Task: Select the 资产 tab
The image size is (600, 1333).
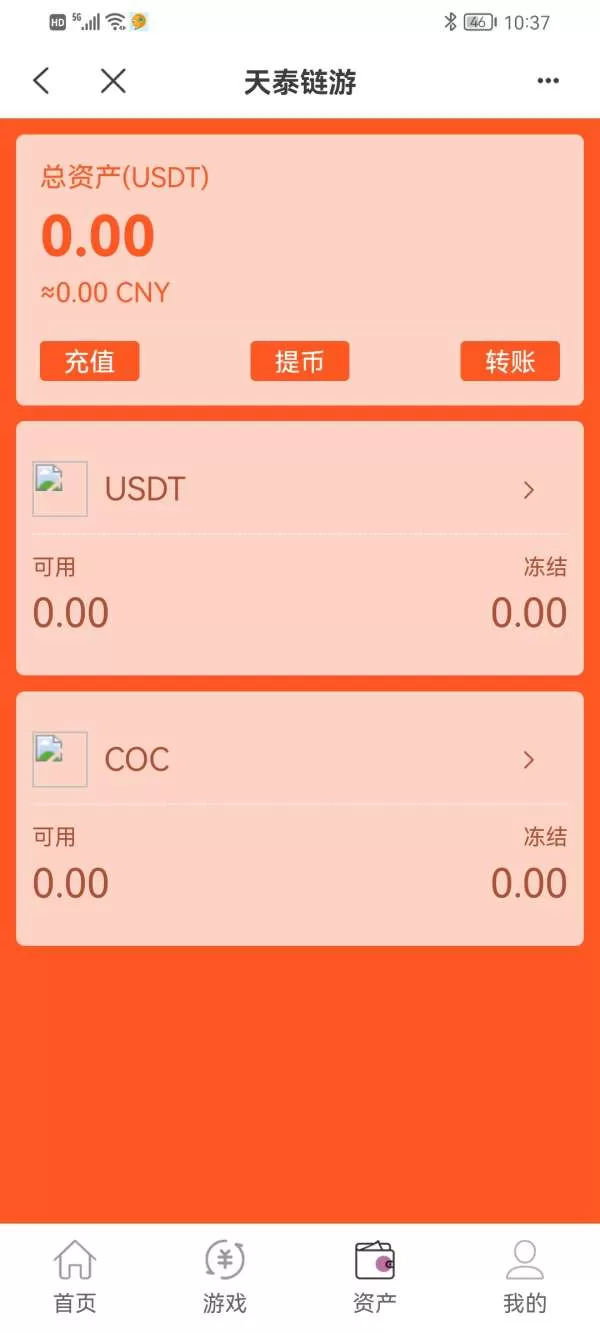Action: pyautogui.click(x=375, y=1277)
